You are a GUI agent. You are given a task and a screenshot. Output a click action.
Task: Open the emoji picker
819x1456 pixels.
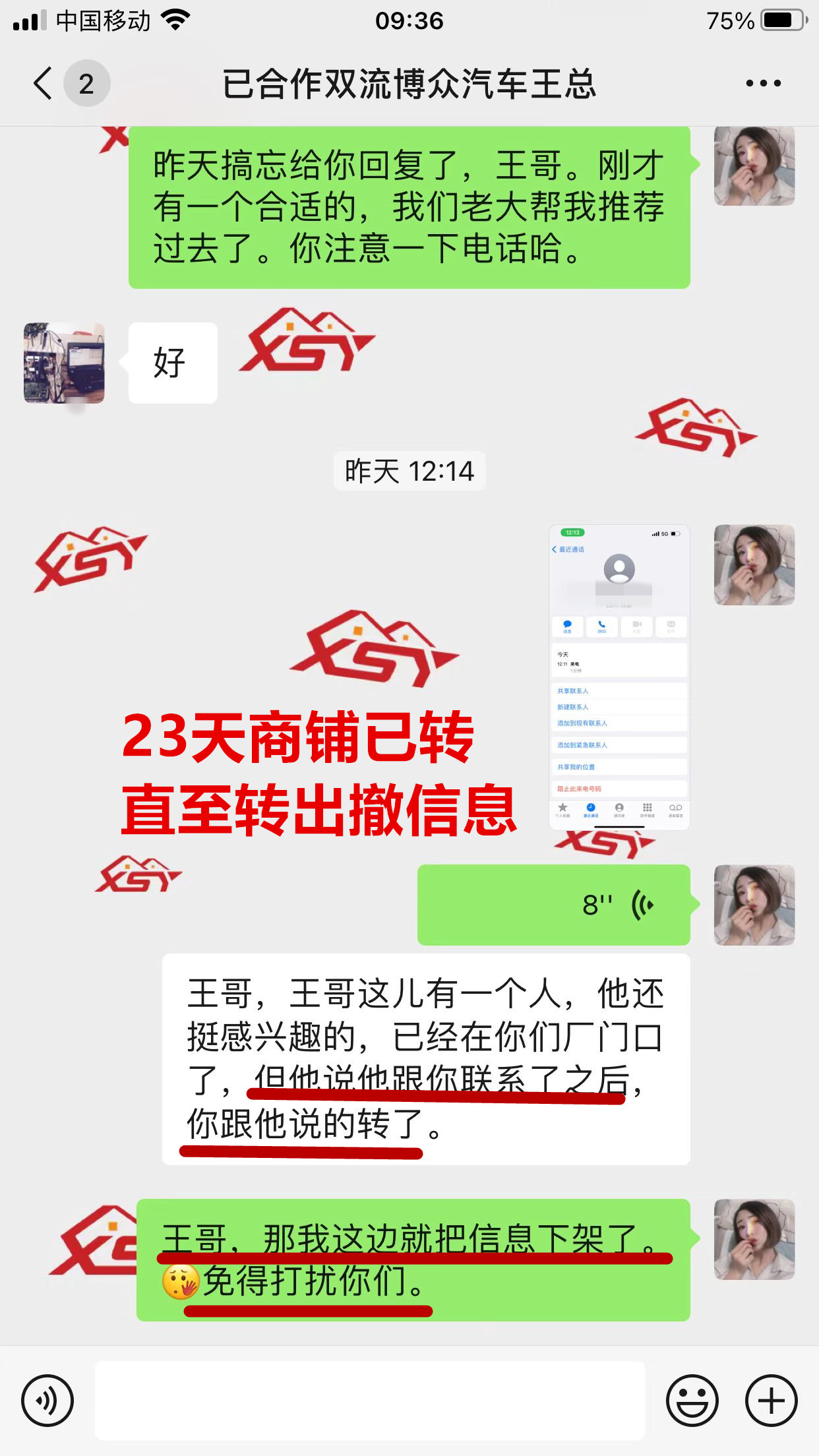[692, 1400]
